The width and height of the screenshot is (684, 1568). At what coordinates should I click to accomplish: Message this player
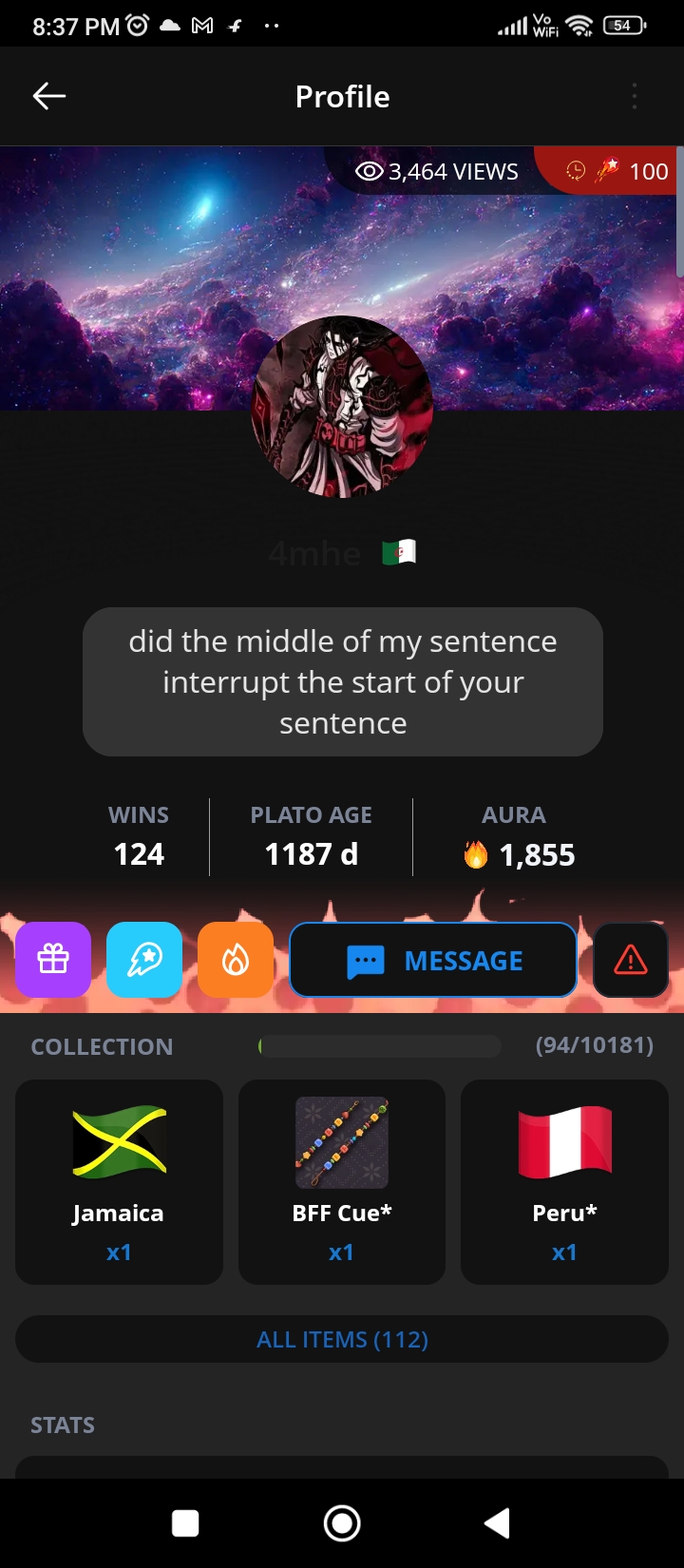point(433,960)
